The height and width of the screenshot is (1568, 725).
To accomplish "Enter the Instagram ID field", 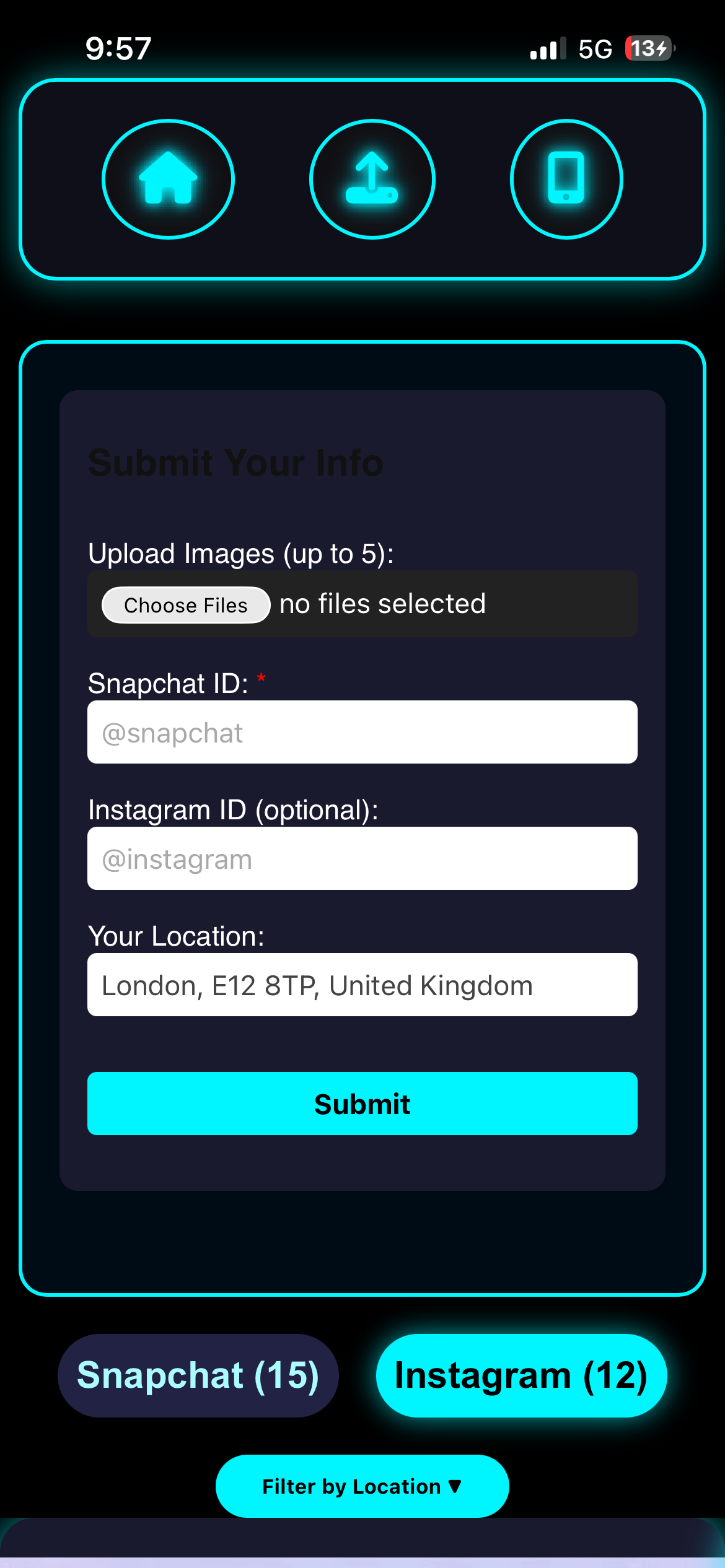I will [362, 859].
